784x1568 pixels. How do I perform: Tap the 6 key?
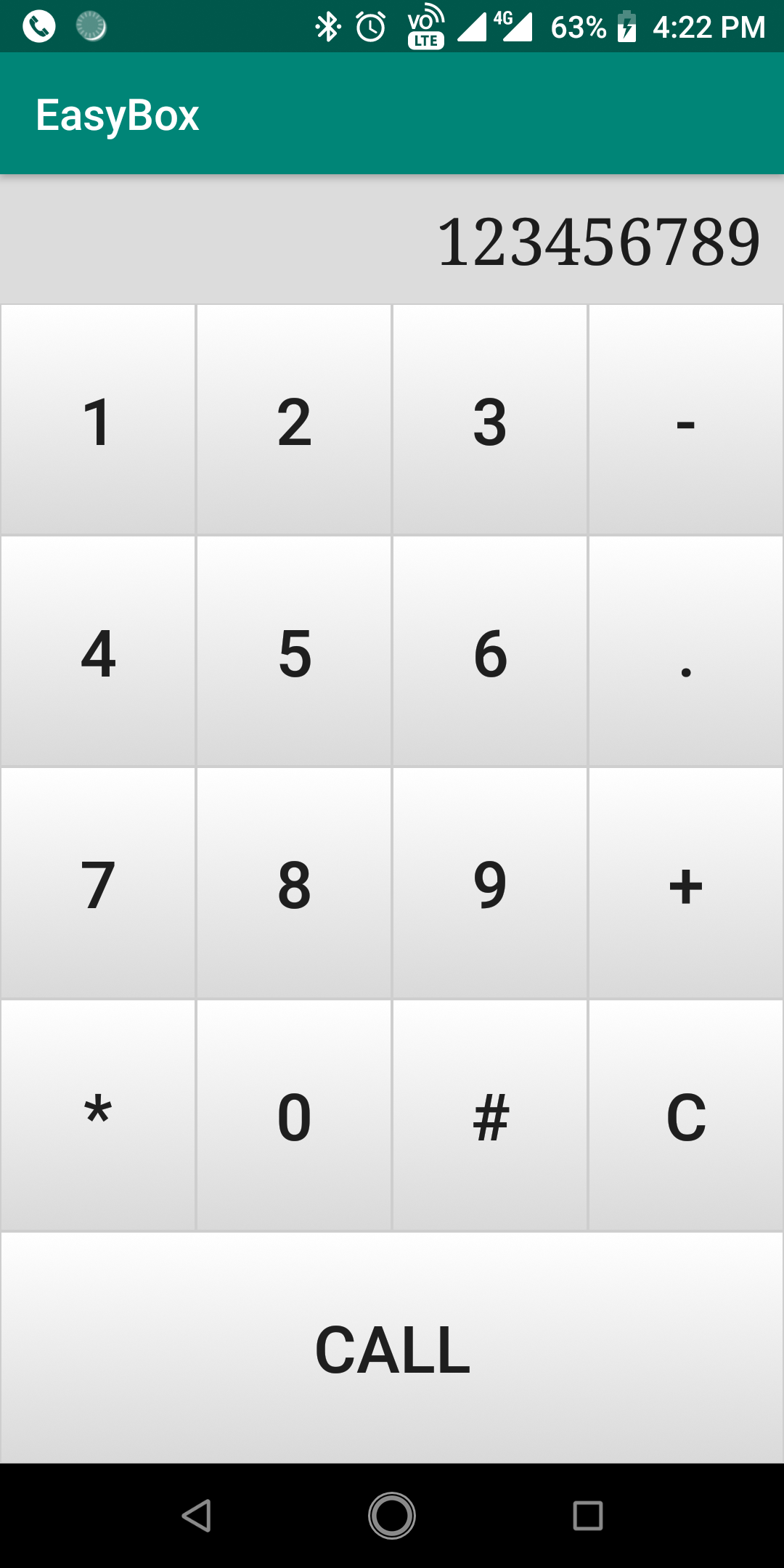click(x=490, y=652)
